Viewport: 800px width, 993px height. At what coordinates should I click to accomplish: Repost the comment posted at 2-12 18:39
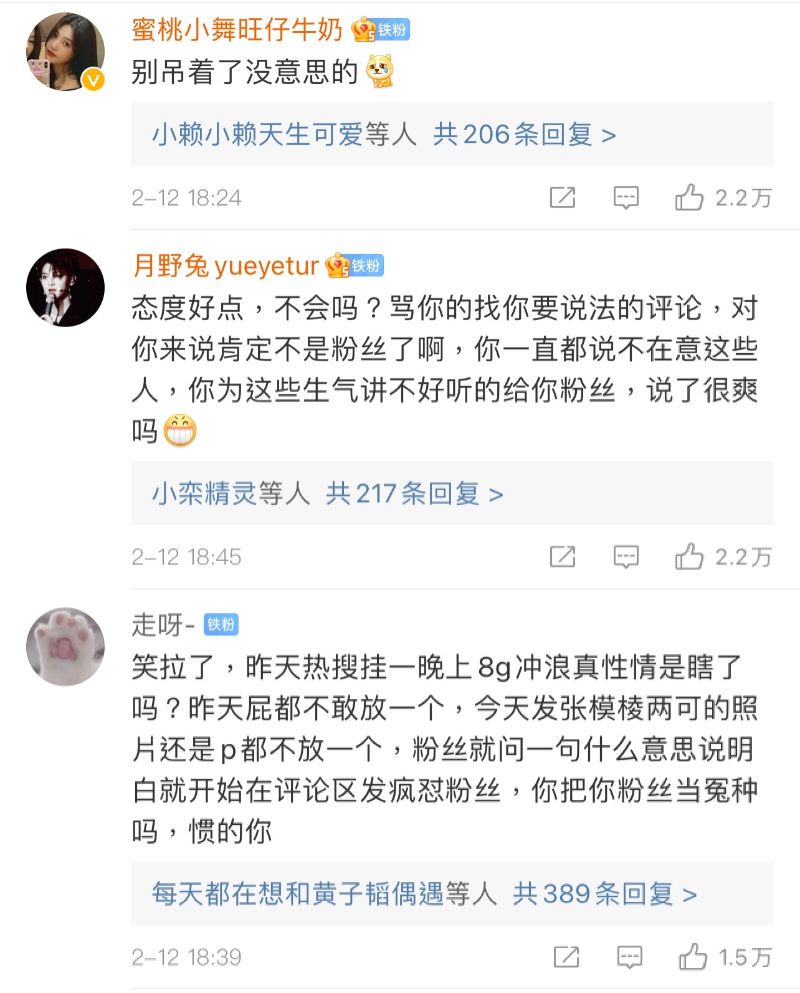coord(565,957)
